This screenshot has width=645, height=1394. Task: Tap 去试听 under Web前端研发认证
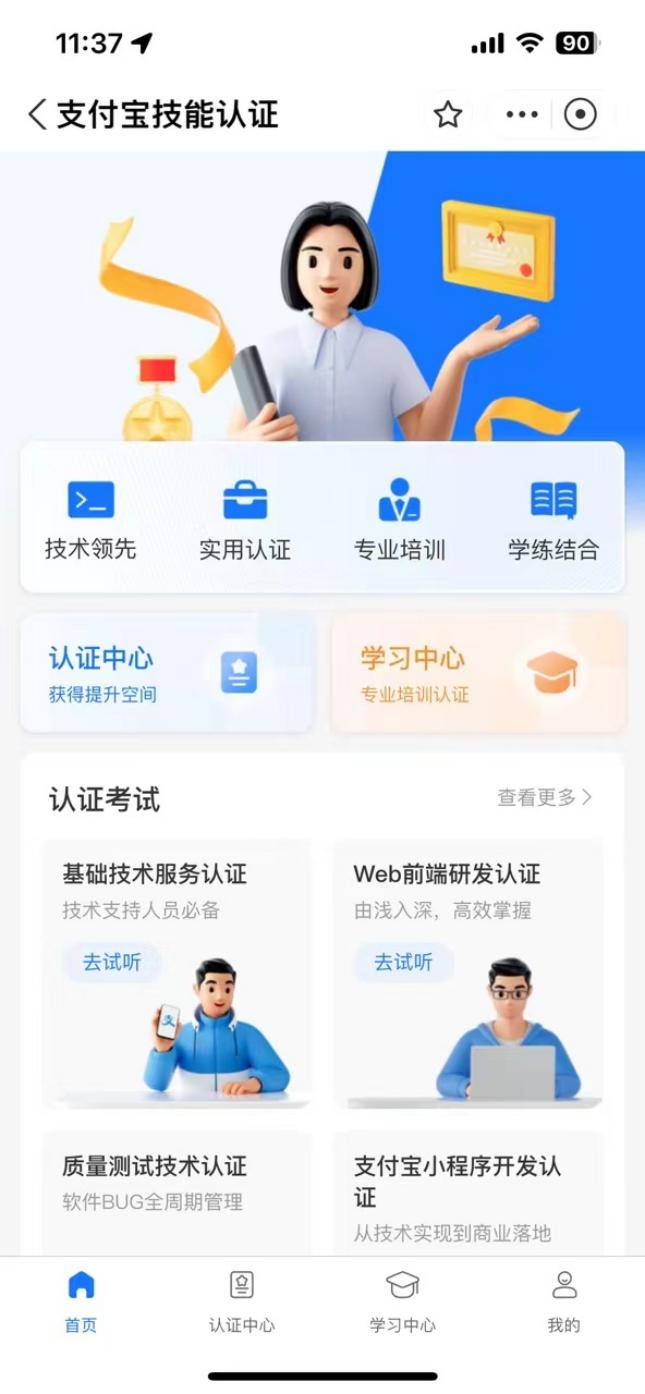point(403,962)
